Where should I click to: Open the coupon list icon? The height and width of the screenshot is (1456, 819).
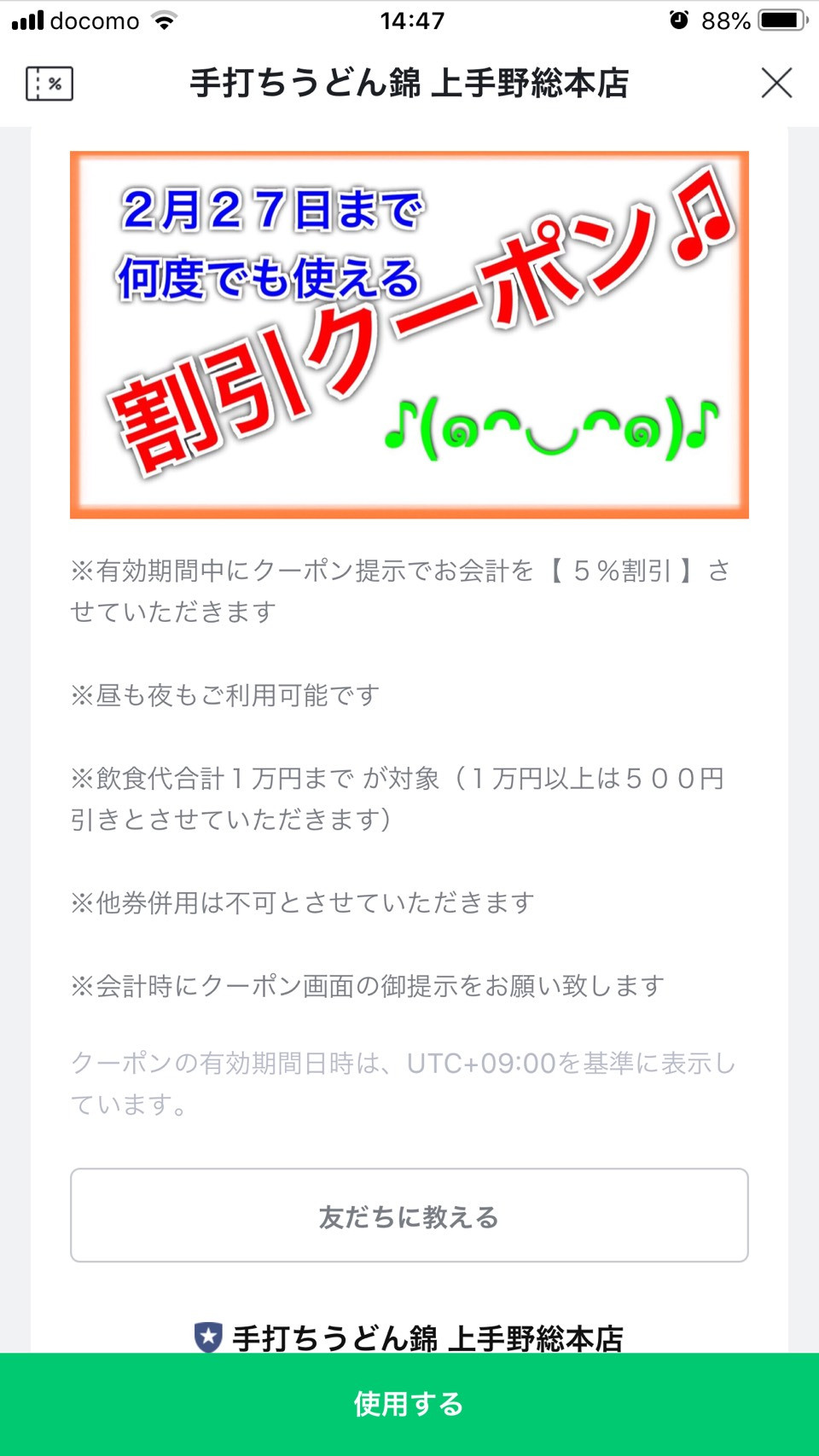(49, 84)
